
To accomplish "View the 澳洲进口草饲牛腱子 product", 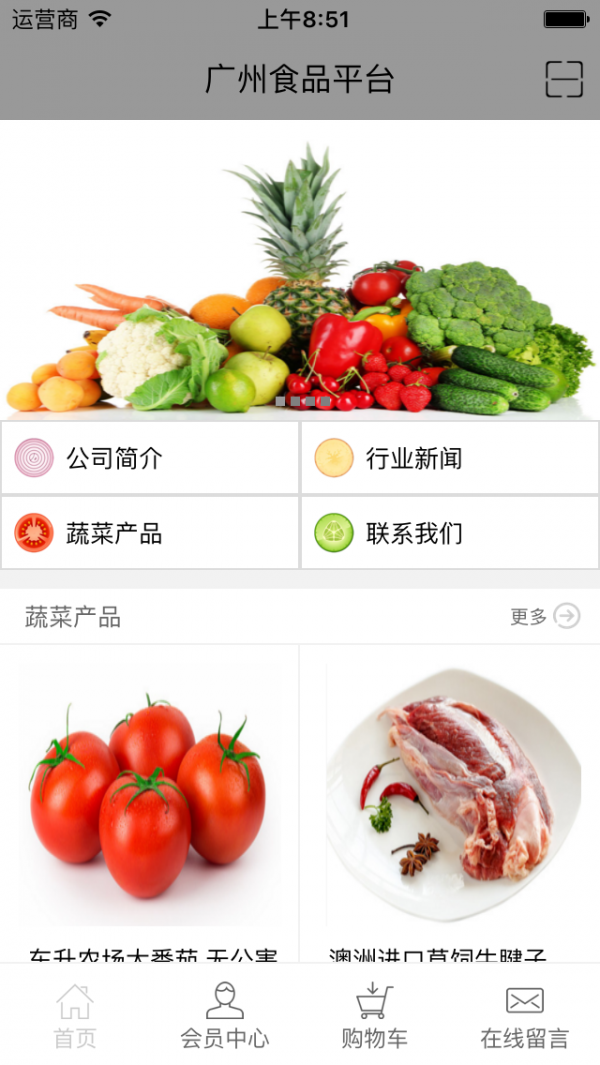I will (x=450, y=800).
